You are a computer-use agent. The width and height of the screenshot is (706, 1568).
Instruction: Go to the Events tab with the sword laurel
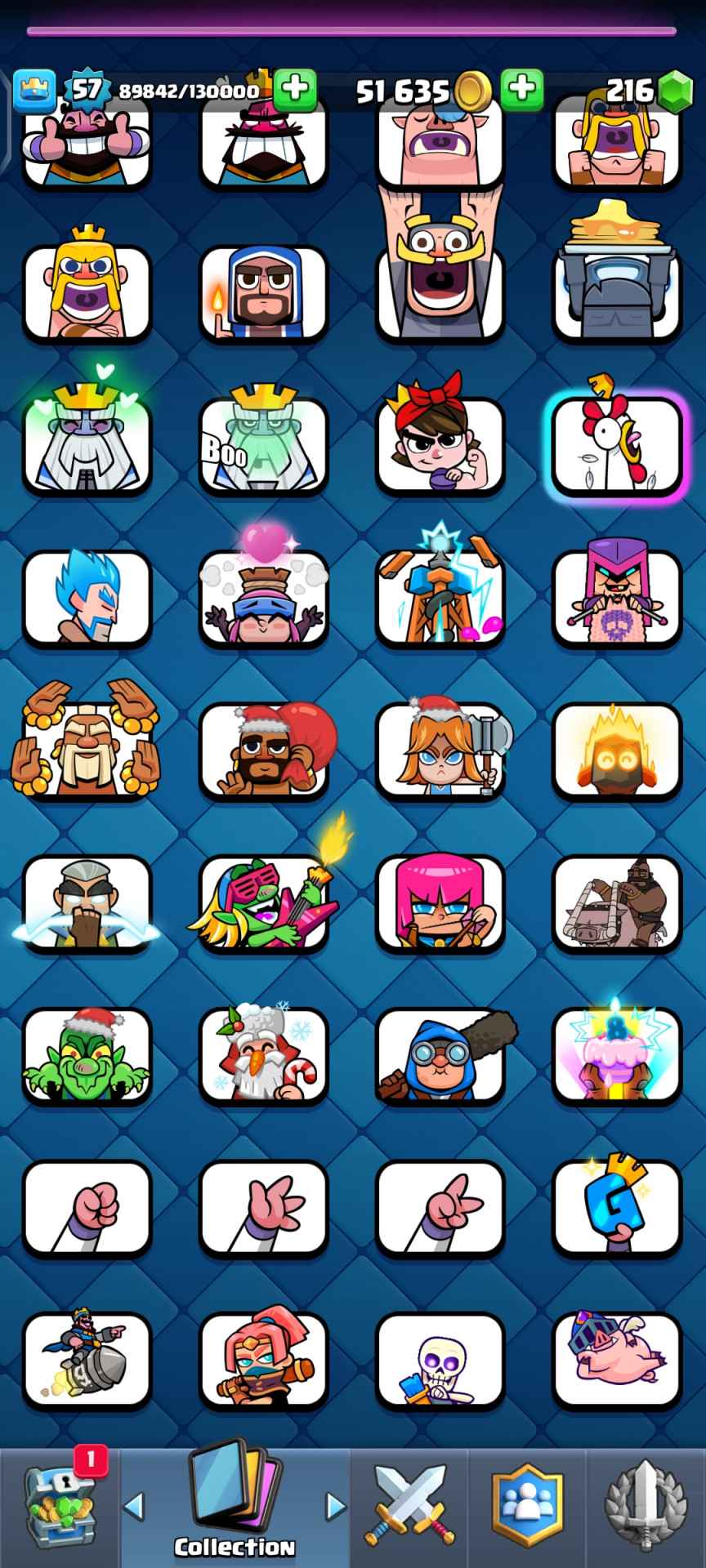(x=646, y=1504)
